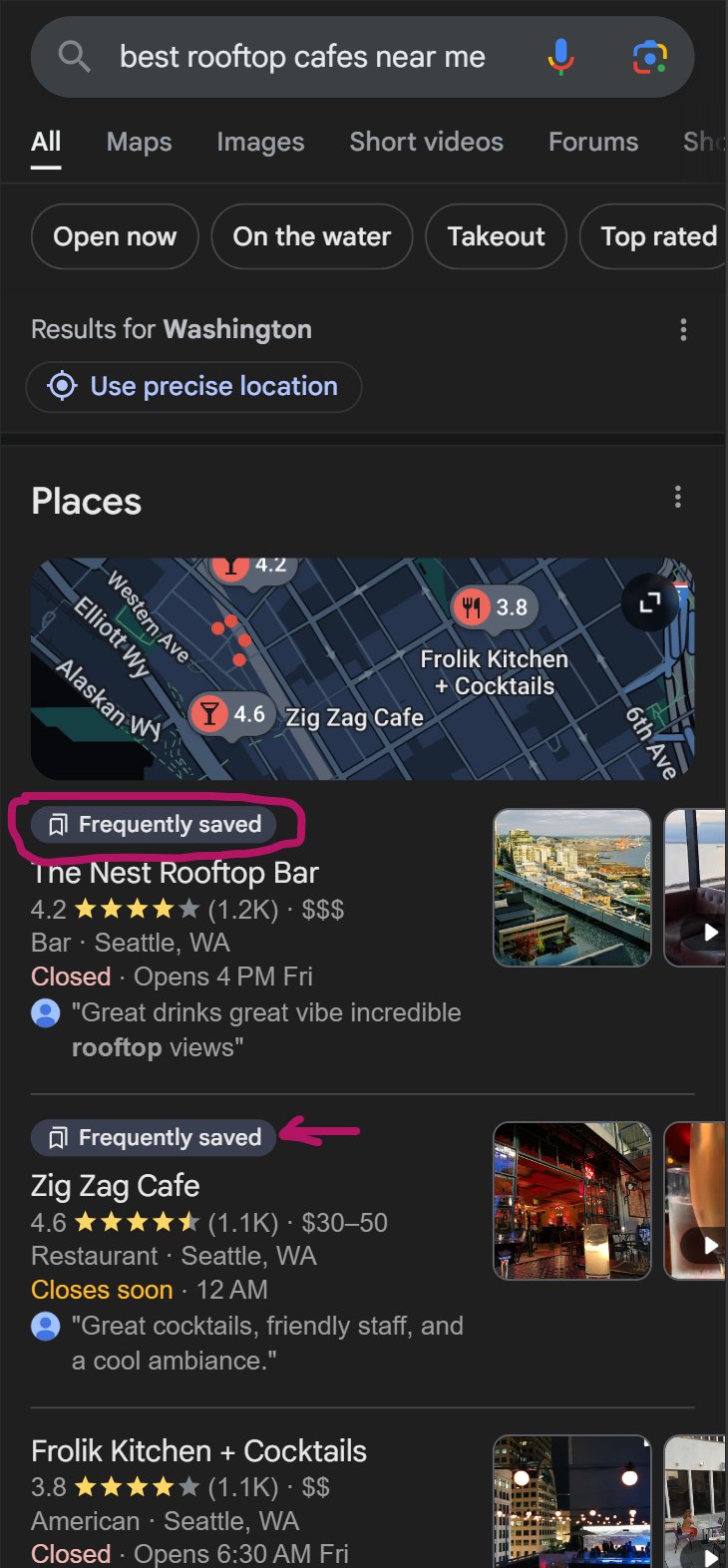Toggle the On the water filter chip
Viewport: 728px width, 1568px height.
311,236
